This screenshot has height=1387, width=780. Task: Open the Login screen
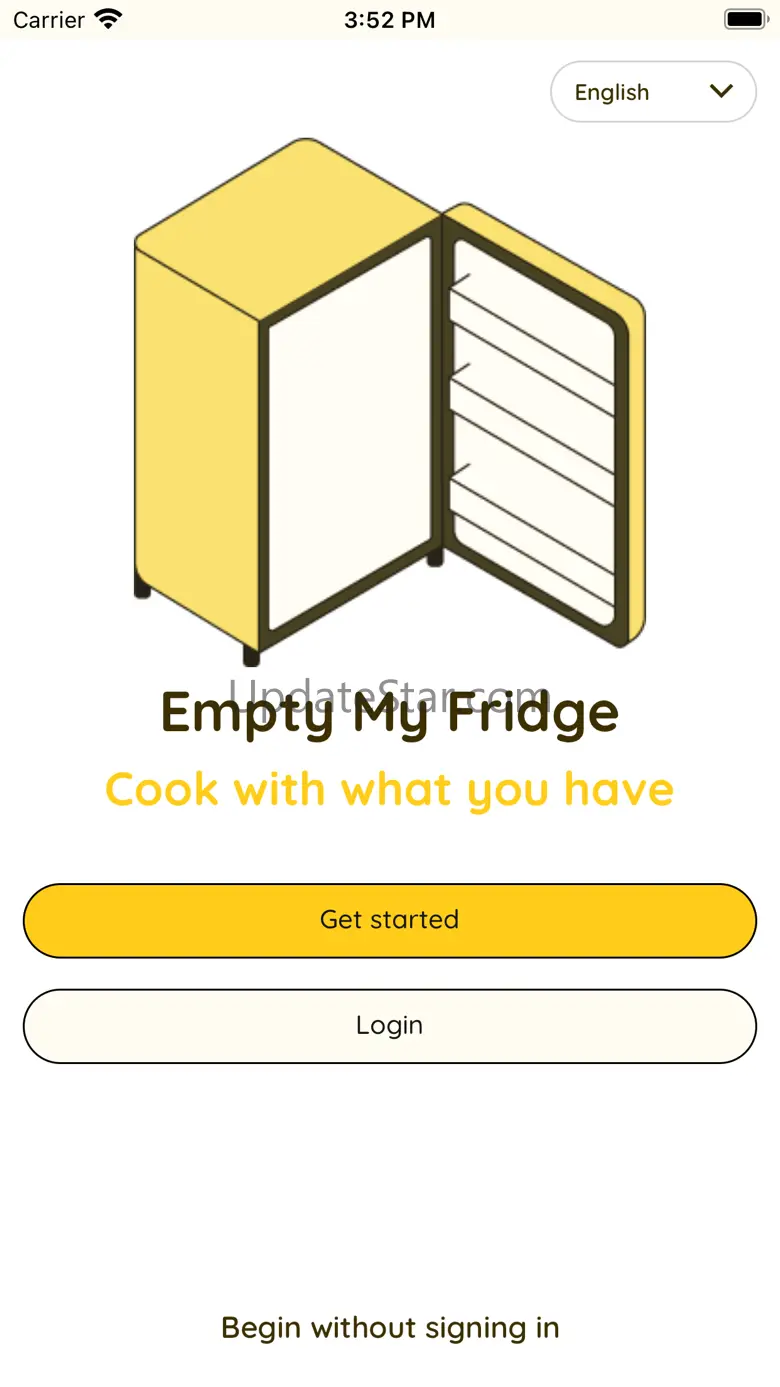tap(390, 1026)
